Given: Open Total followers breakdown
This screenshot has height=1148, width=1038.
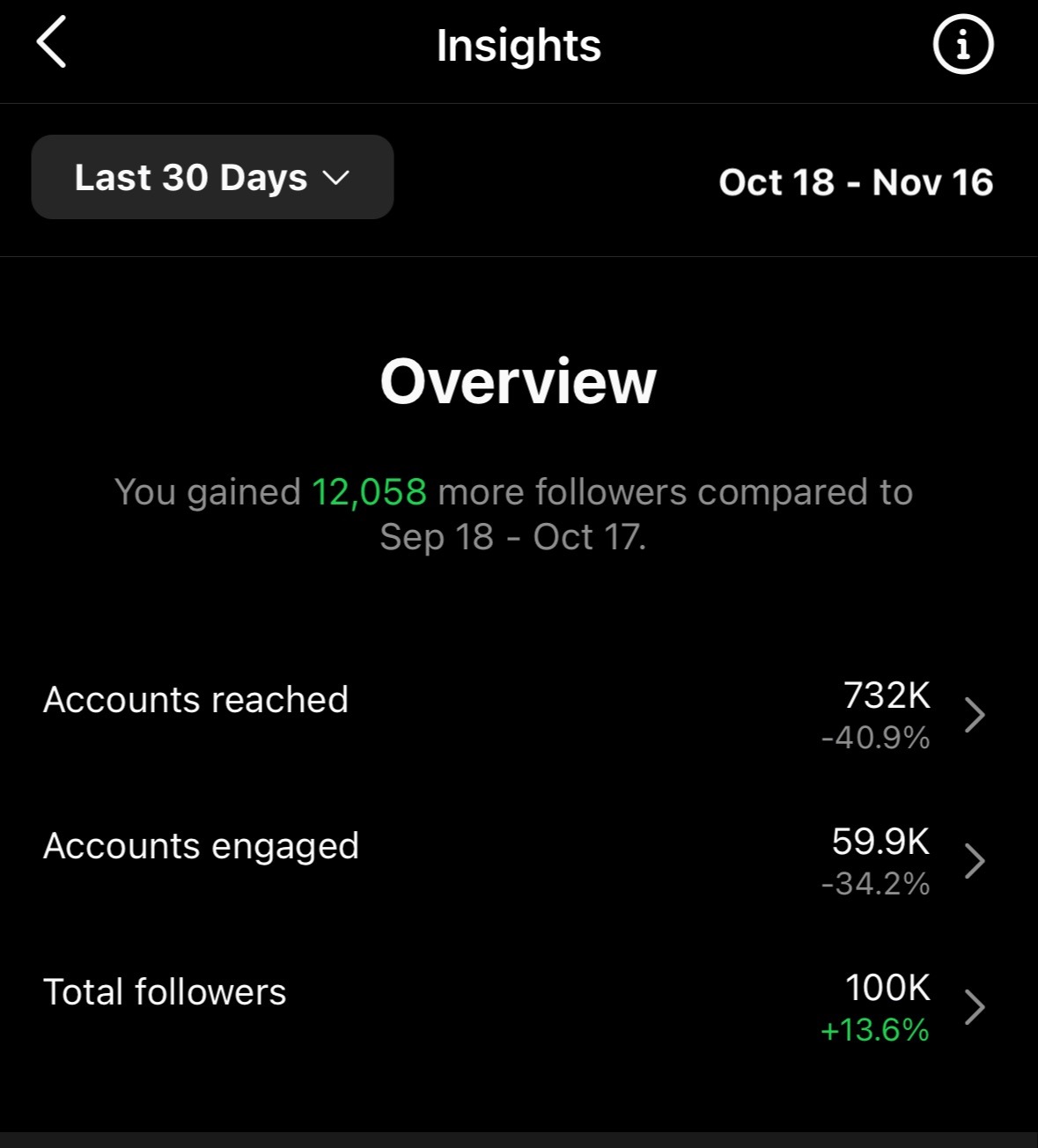Looking at the screenshot, I should pyautogui.click(x=519, y=1007).
